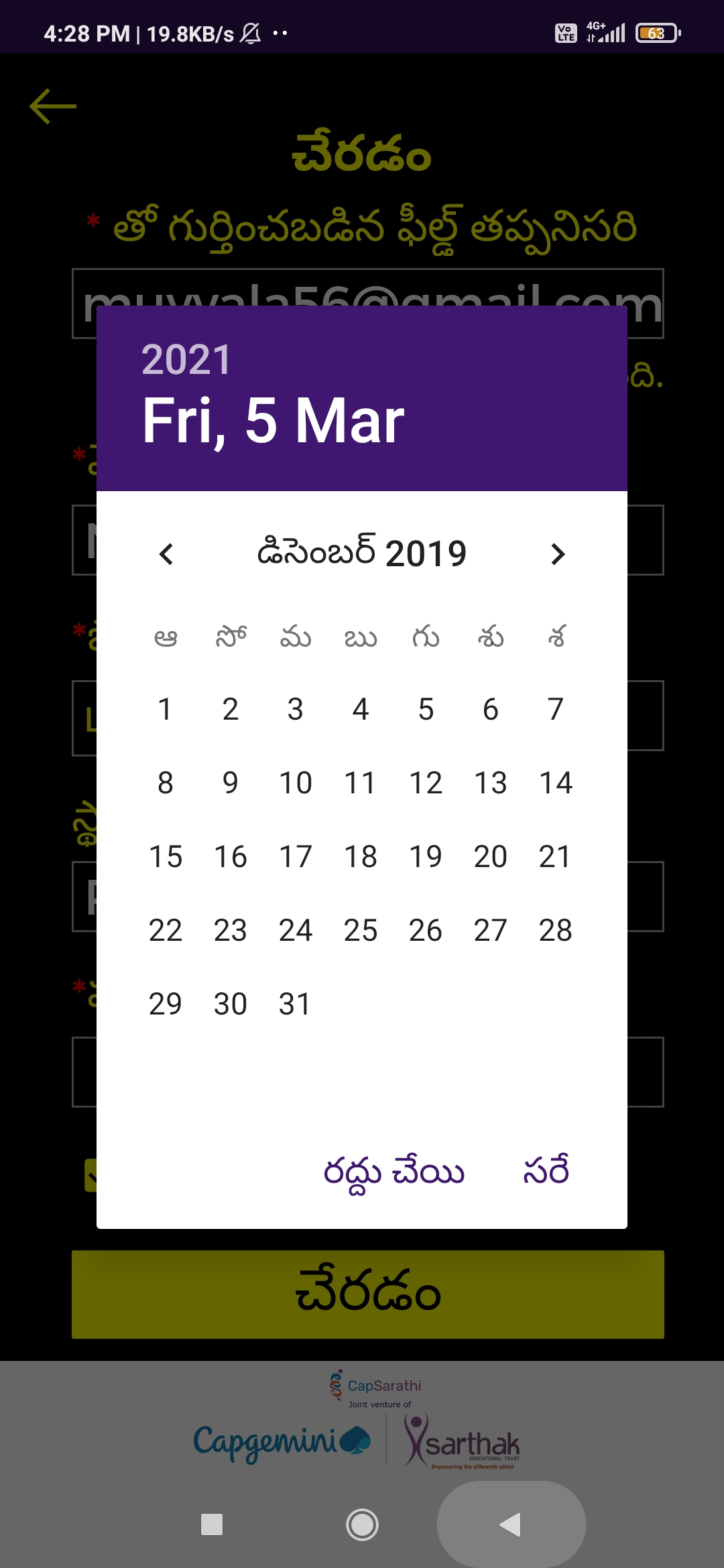Choose date 31

pyautogui.click(x=296, y=1004)
